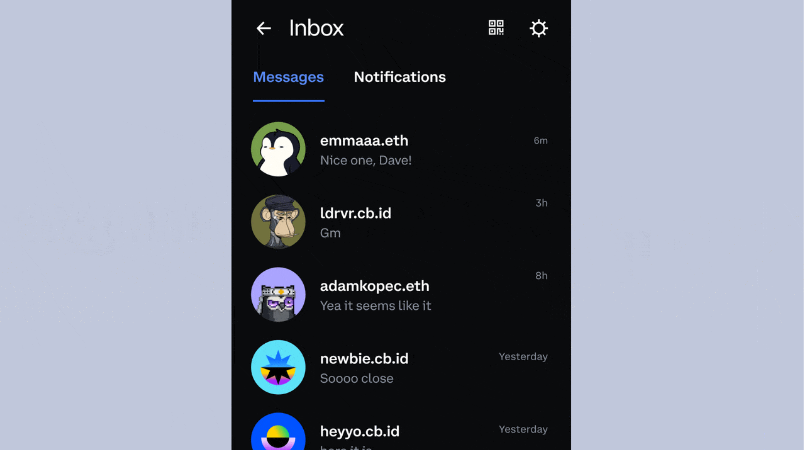Tap the heyyo.cb.id conversation
The width and height of the screenshot is (804, 450).
[400, 433]
